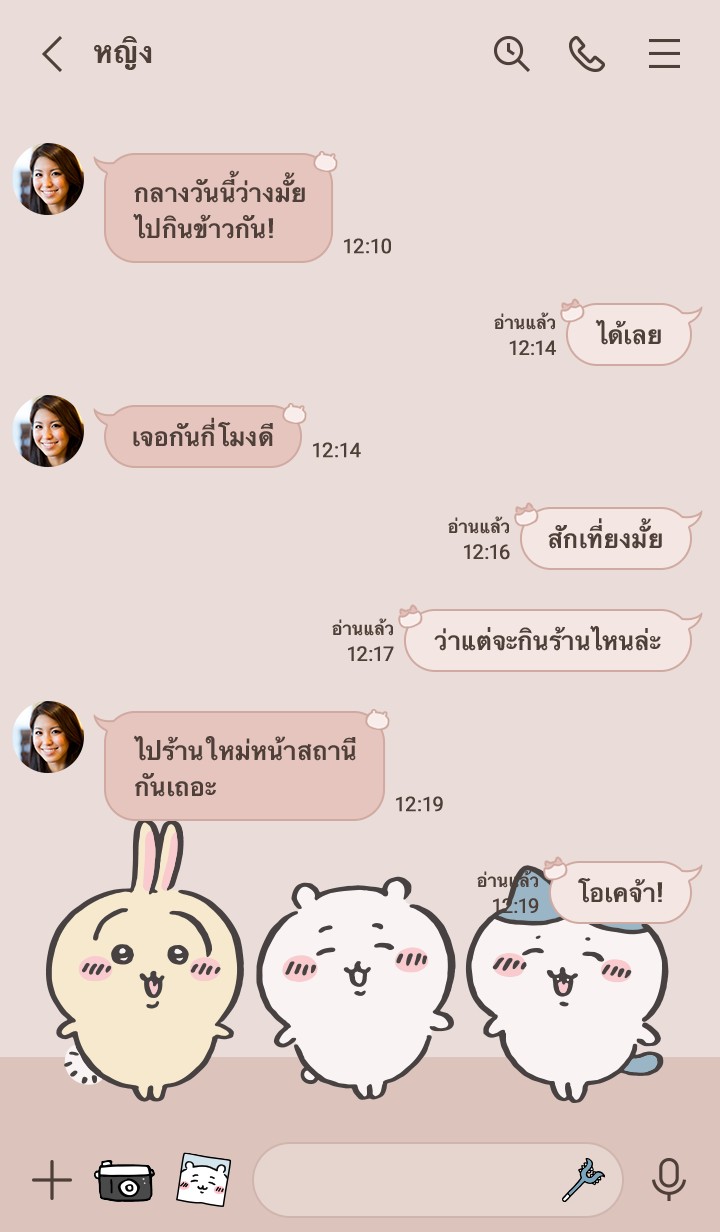Open the sticker and emoji picker
The height and width of the screenshot is (1232, 720).
[584, 1180]
